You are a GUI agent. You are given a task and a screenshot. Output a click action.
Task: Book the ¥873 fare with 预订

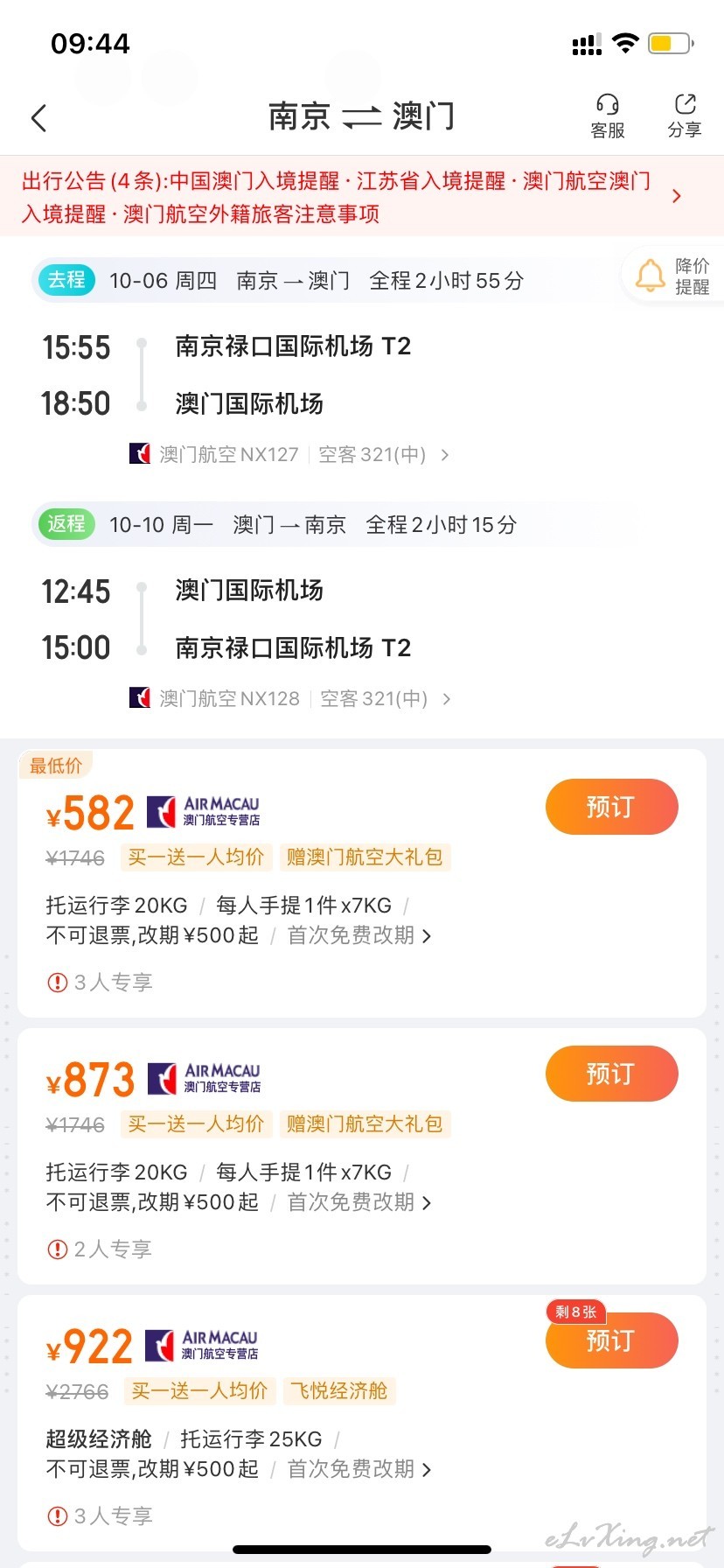point(611,1074)
